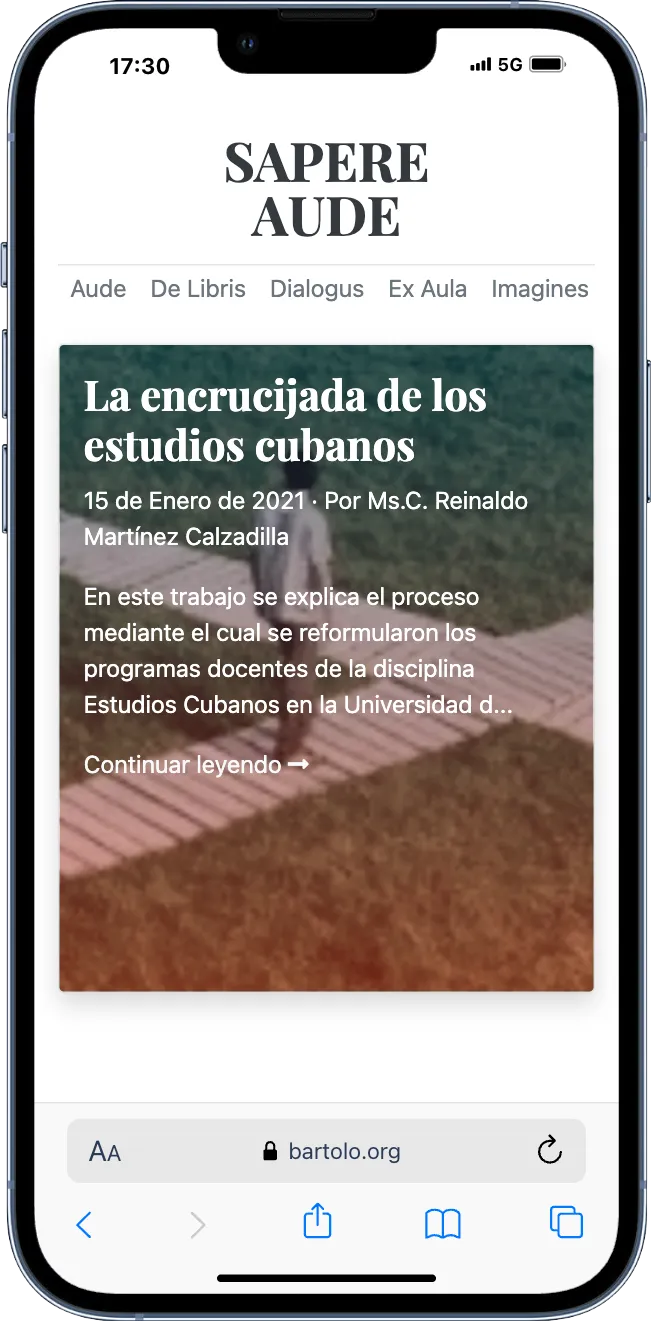Tap Continuar leyendo link
Screen dimensions: 651x1321
tap(196, 765)
